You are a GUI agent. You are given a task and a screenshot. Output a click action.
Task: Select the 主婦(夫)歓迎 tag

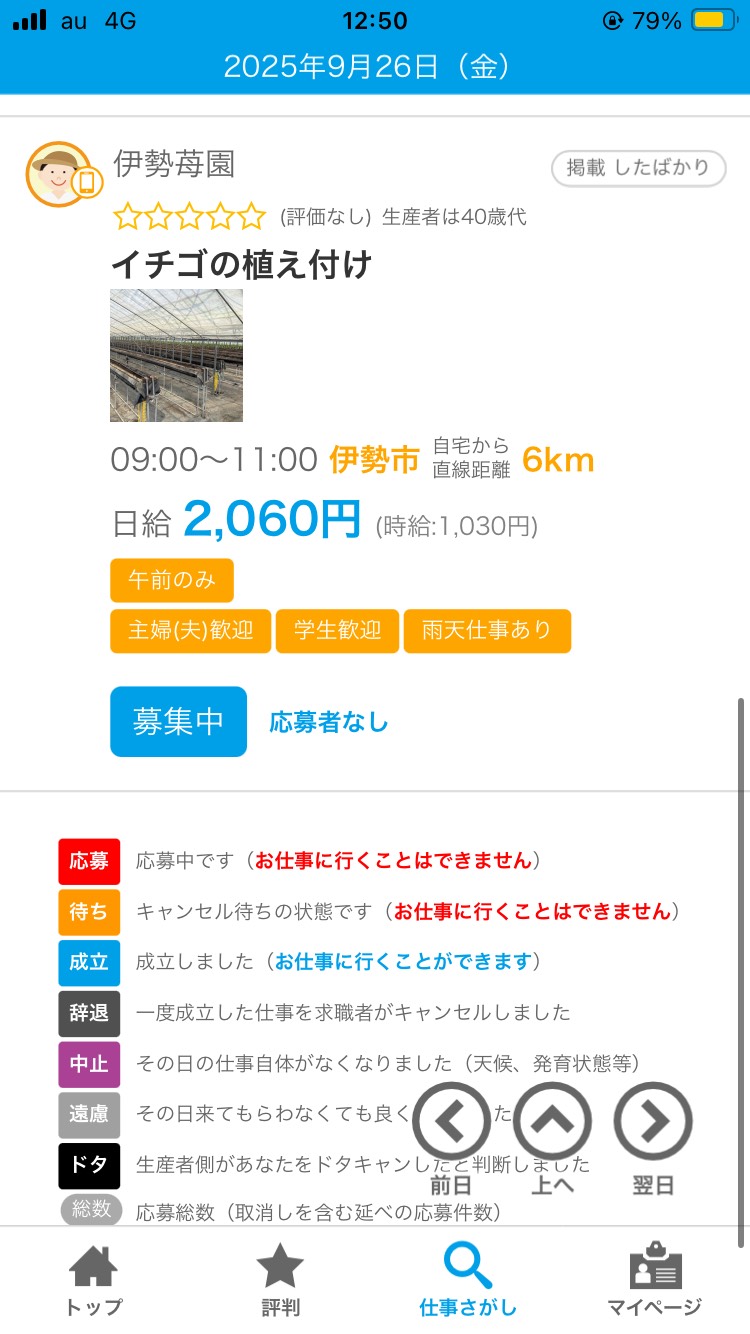tap(190, 631)
